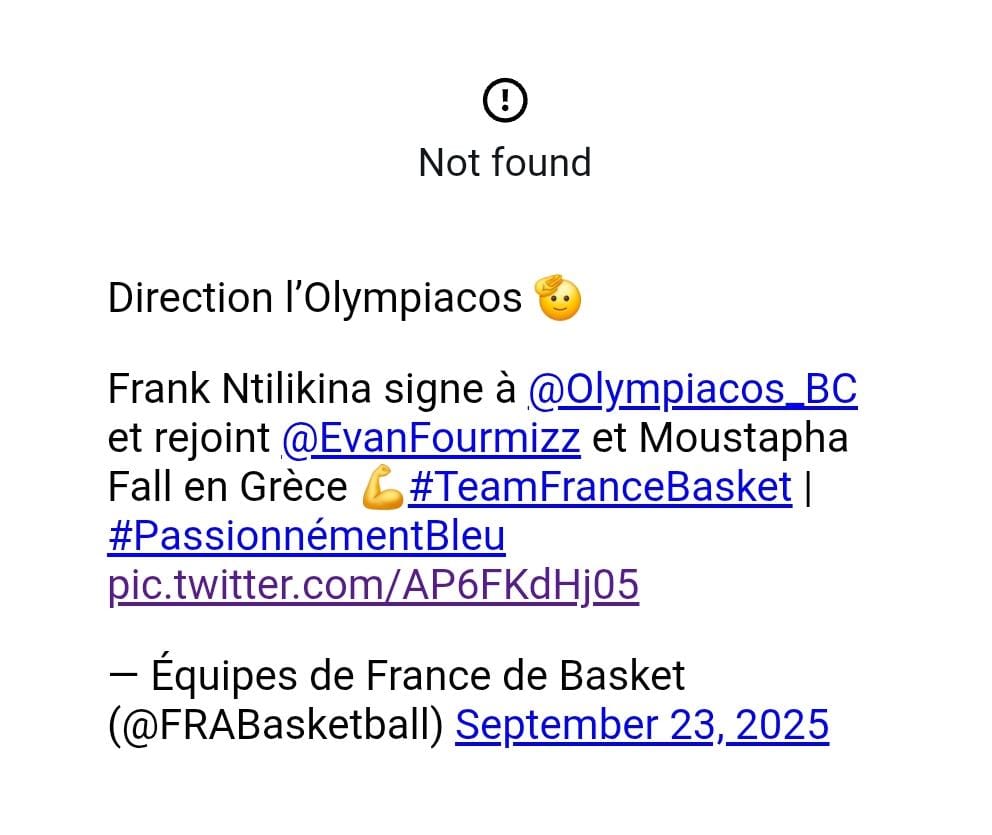992x835 pixels.
Task: Open the pic.twitter.com/AP6FKdHj05 link
Action: [x=373, y=586]
